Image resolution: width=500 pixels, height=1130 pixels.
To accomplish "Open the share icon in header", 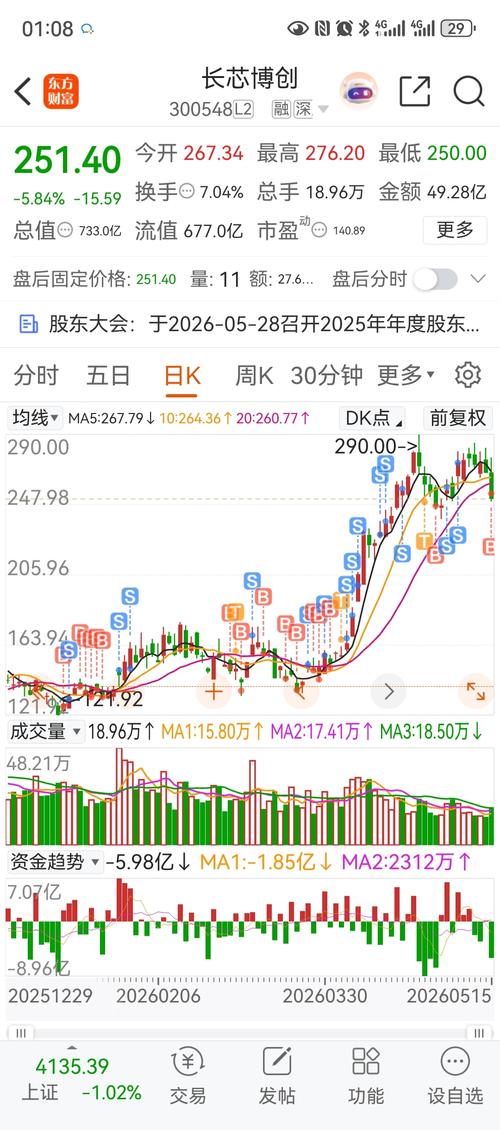I will click(415, 92).
